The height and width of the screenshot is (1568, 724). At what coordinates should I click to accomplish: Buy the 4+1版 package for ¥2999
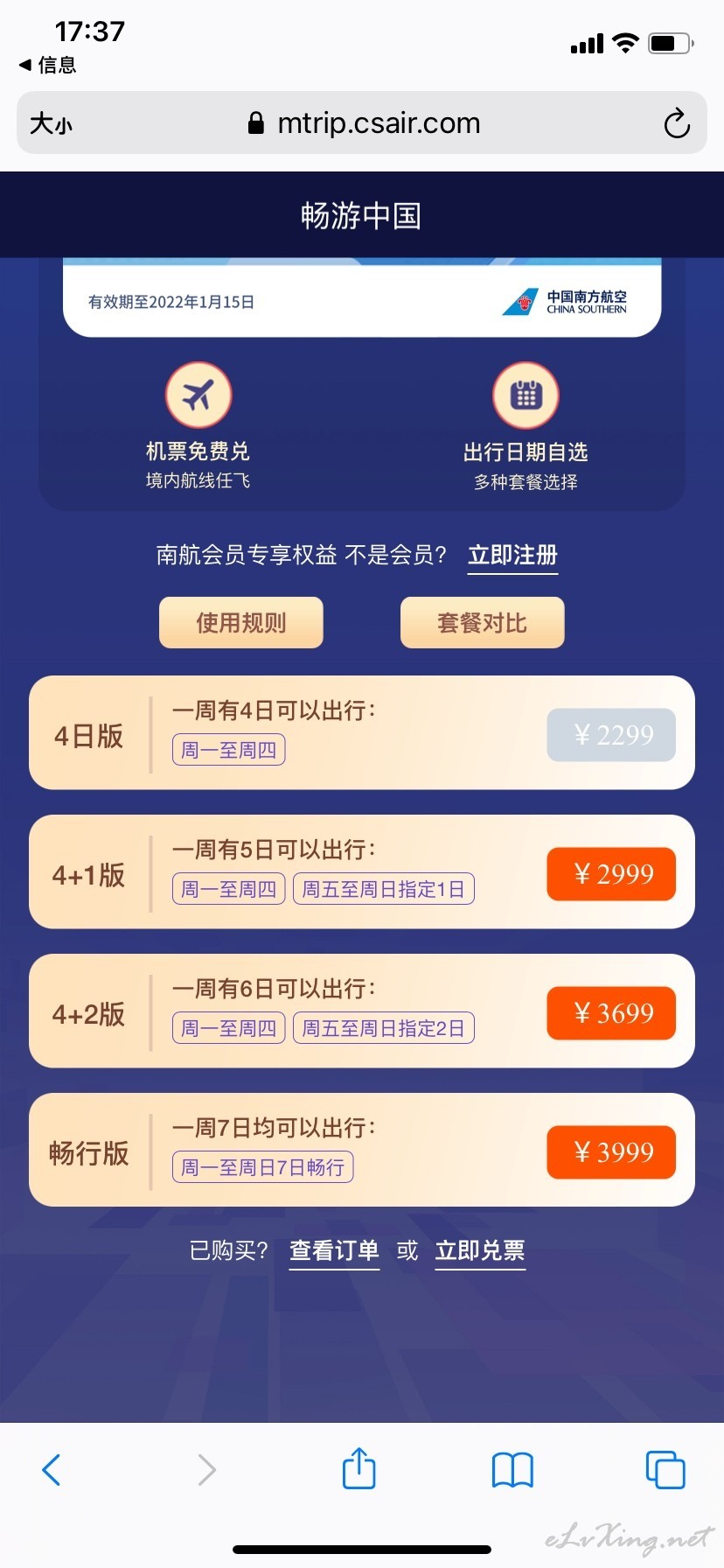coord(611,874)
